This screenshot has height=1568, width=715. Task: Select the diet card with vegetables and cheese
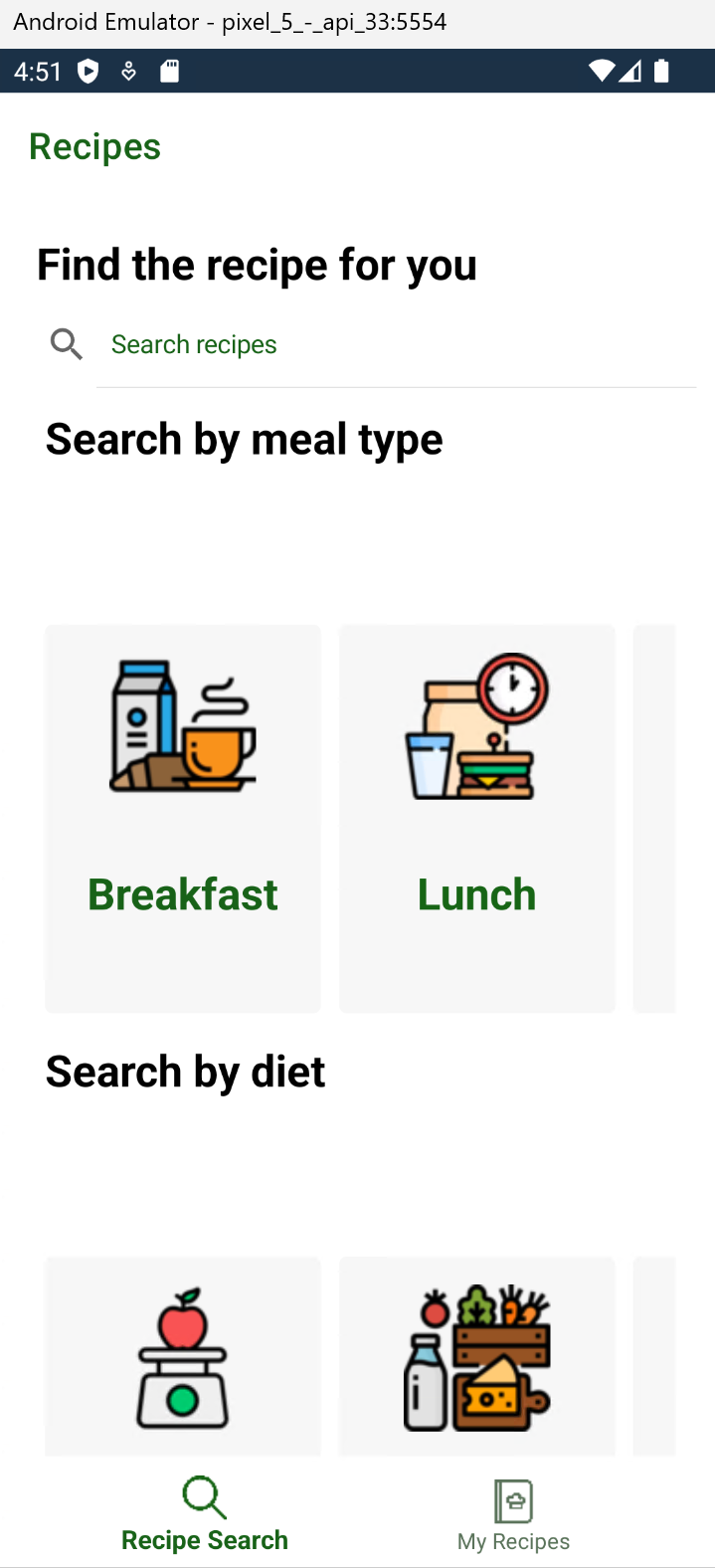477,1358
